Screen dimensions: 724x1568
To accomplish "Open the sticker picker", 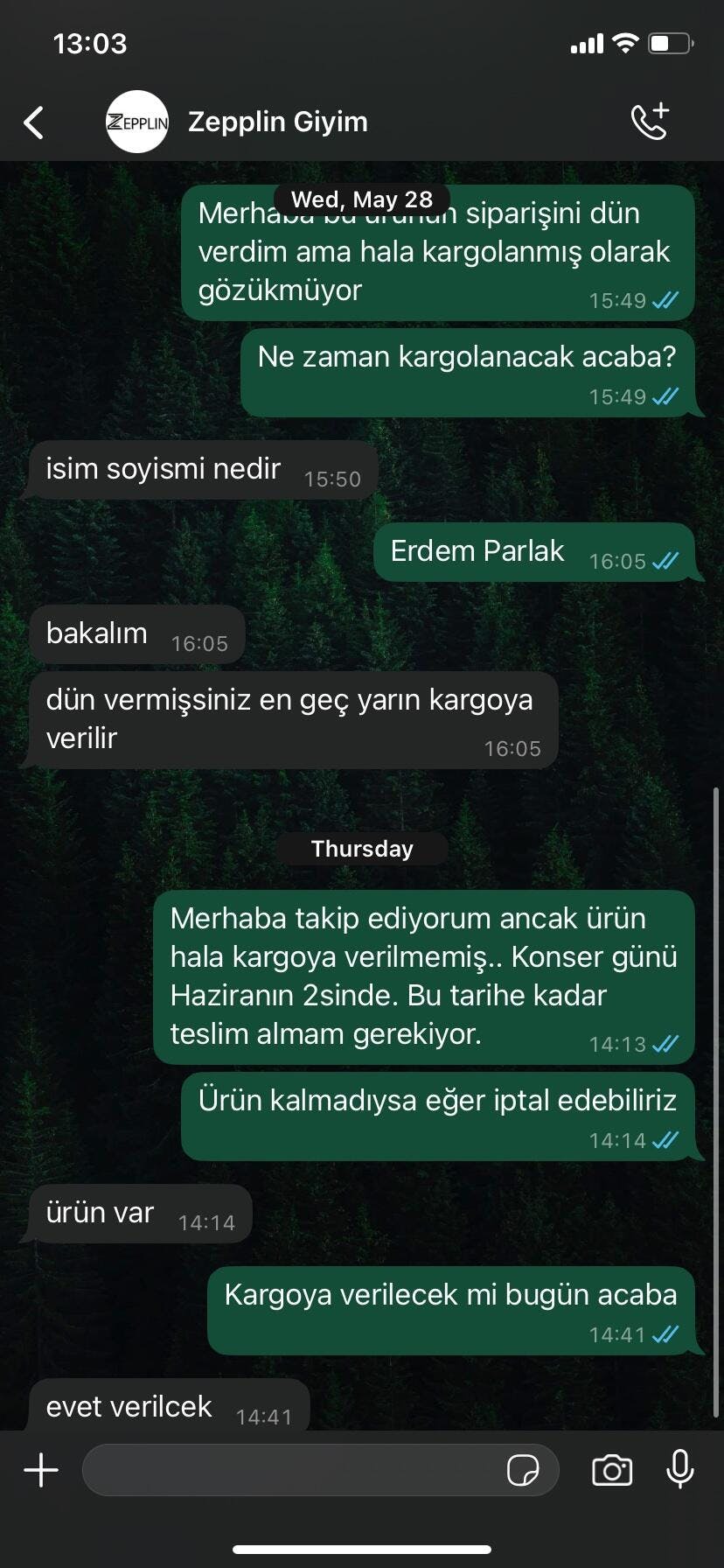I will (523, 1471).
